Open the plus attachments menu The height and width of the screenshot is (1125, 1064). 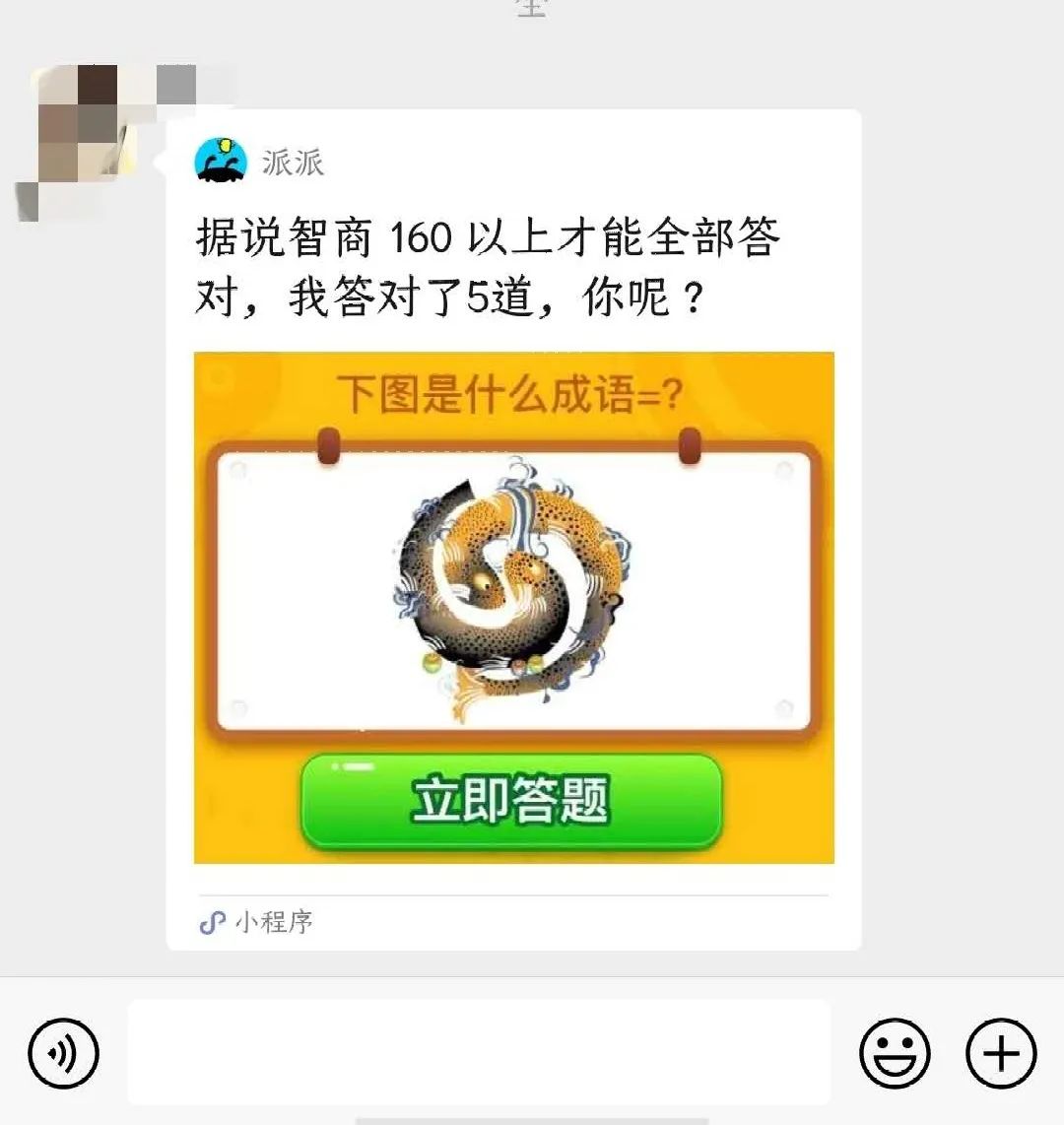pyautogui.click(x=1001, y=1053)
